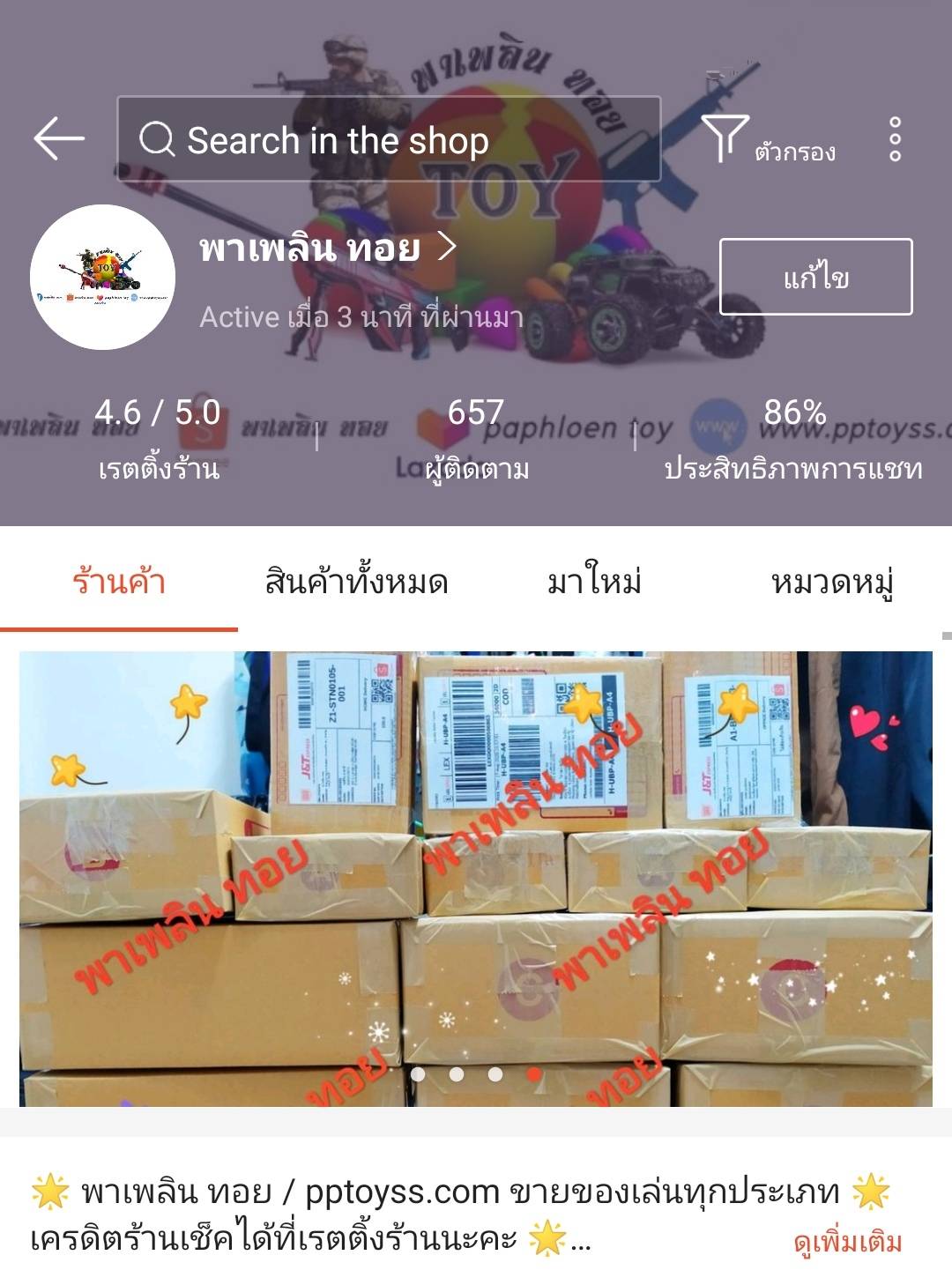Tap the แก้ไข edit button
Image resolution: width=952 pixels, height=1270 pixels.
(815, 277)
